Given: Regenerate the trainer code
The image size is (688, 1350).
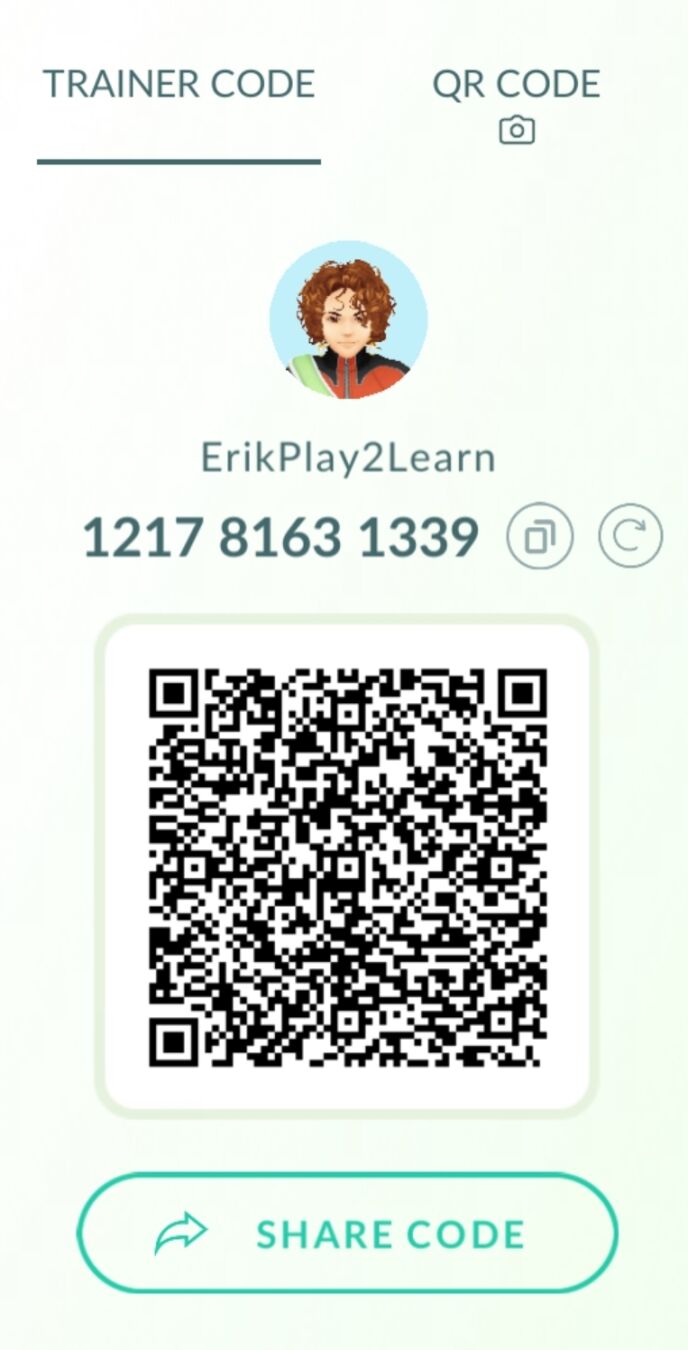Looking at the screenshot, I should 630,537.
